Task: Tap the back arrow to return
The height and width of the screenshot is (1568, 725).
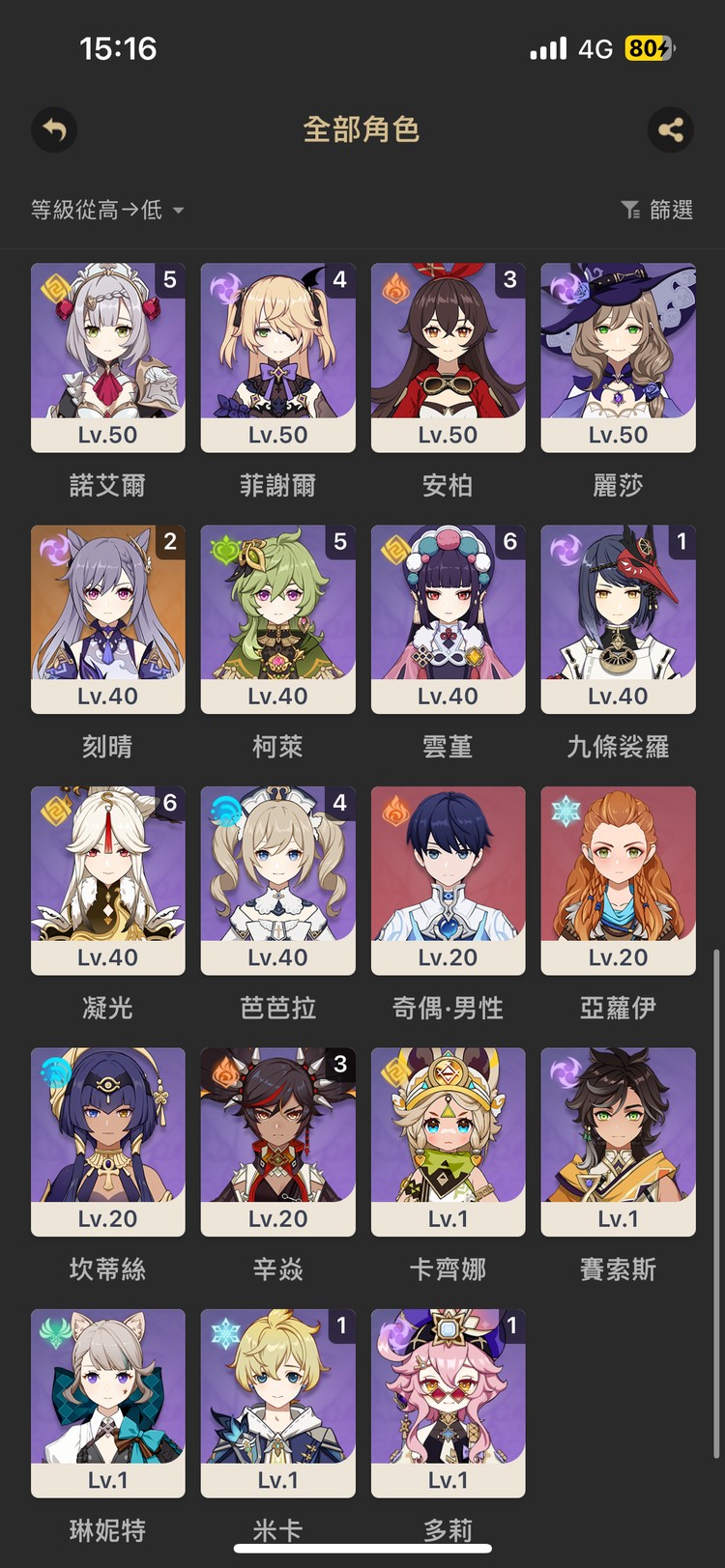Action: 54,130
